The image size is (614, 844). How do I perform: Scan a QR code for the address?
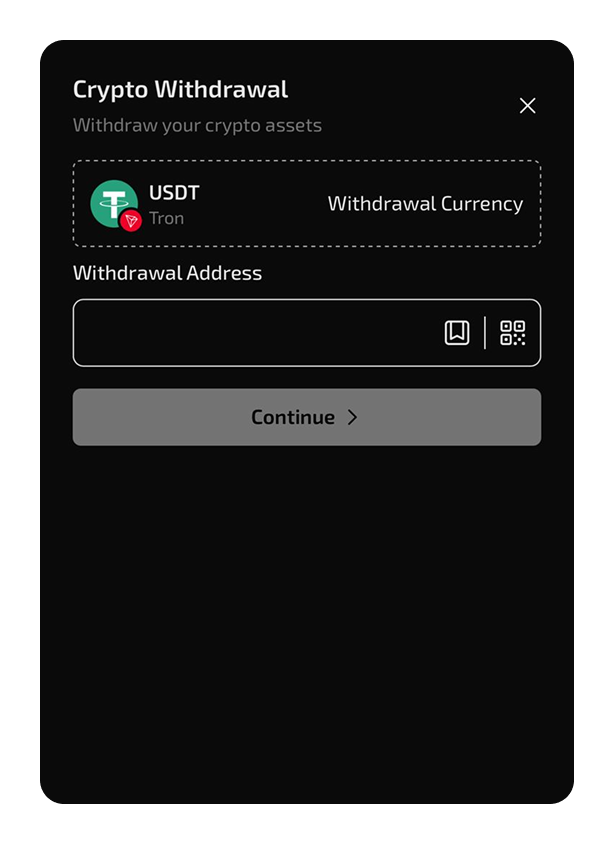(513, 333)
